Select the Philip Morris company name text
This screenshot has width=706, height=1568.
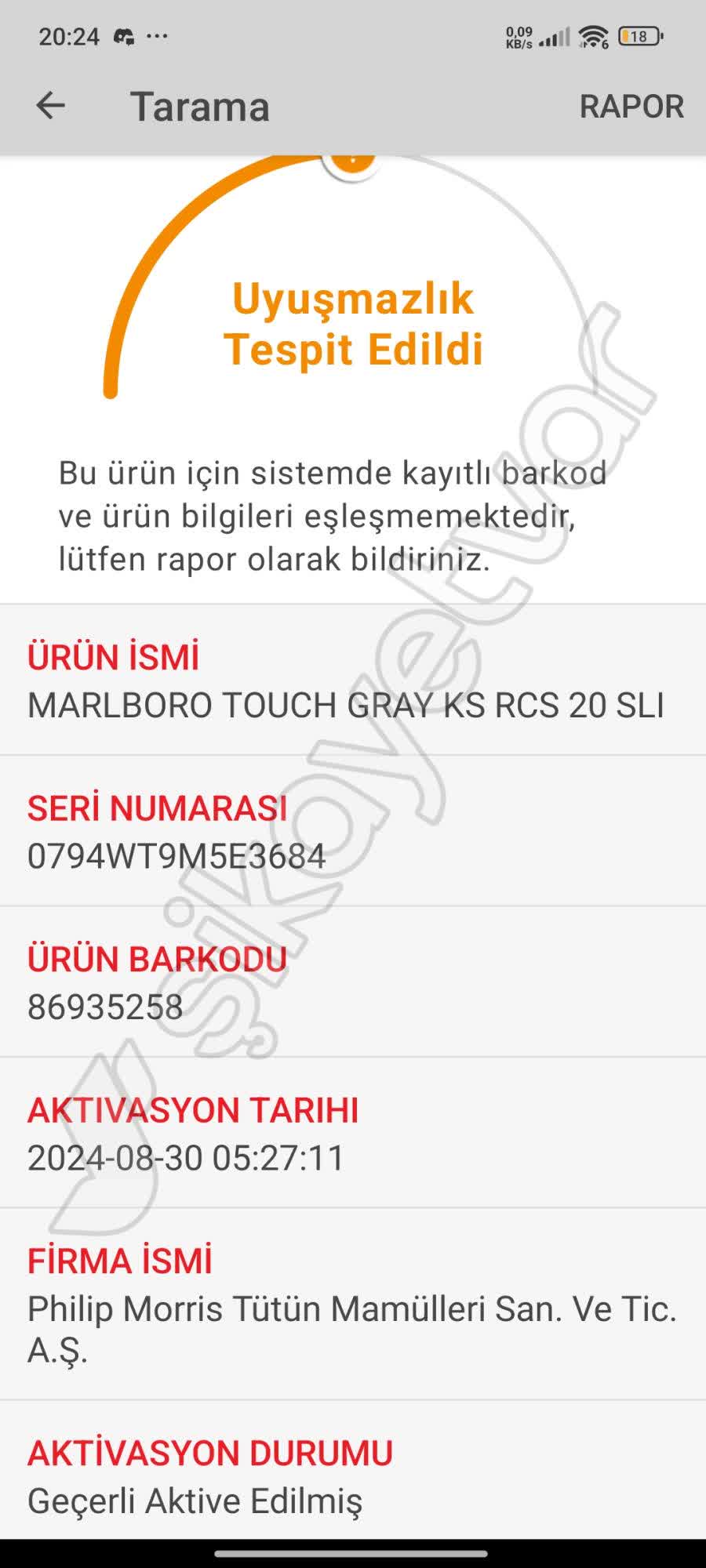point(353,1327)
